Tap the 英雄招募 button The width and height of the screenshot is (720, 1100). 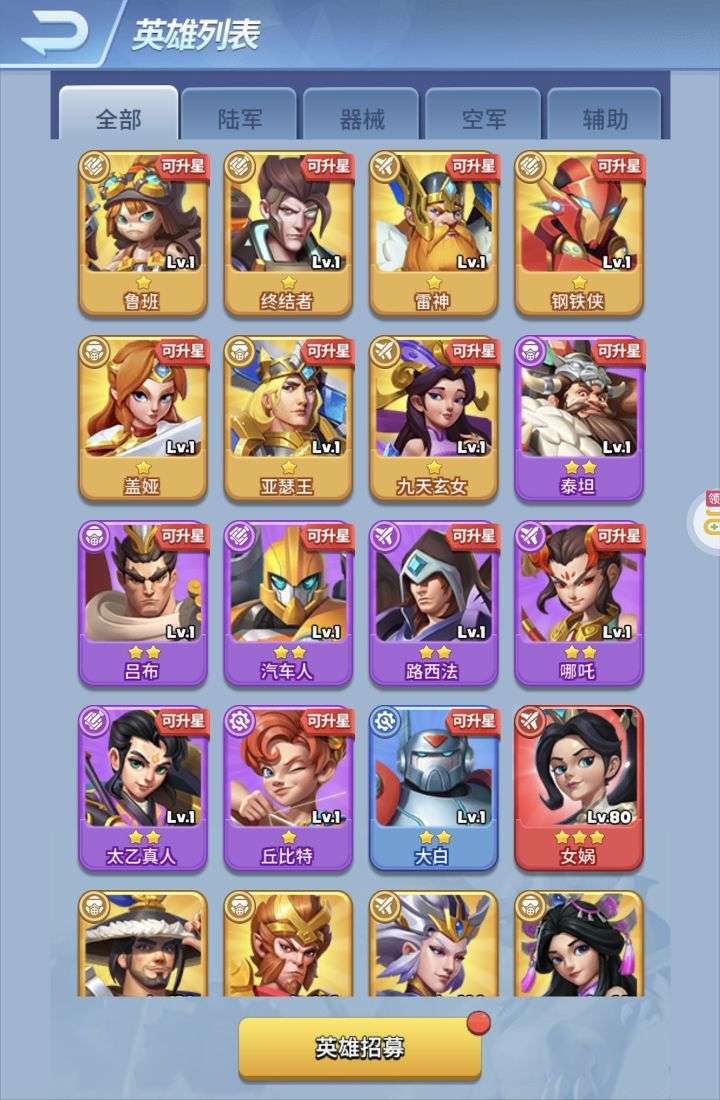pos(360,1047)
